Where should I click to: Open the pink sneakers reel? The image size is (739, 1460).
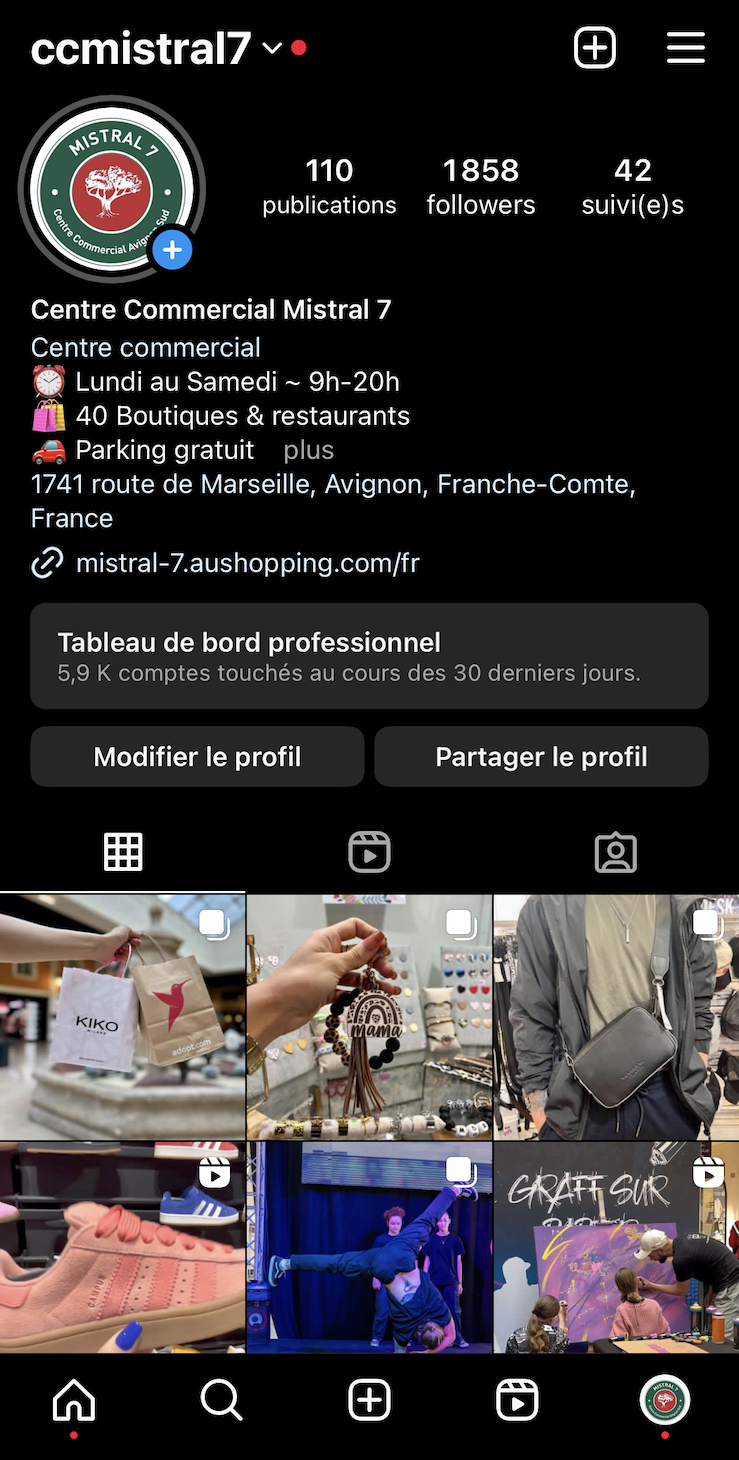[122, 1247]
